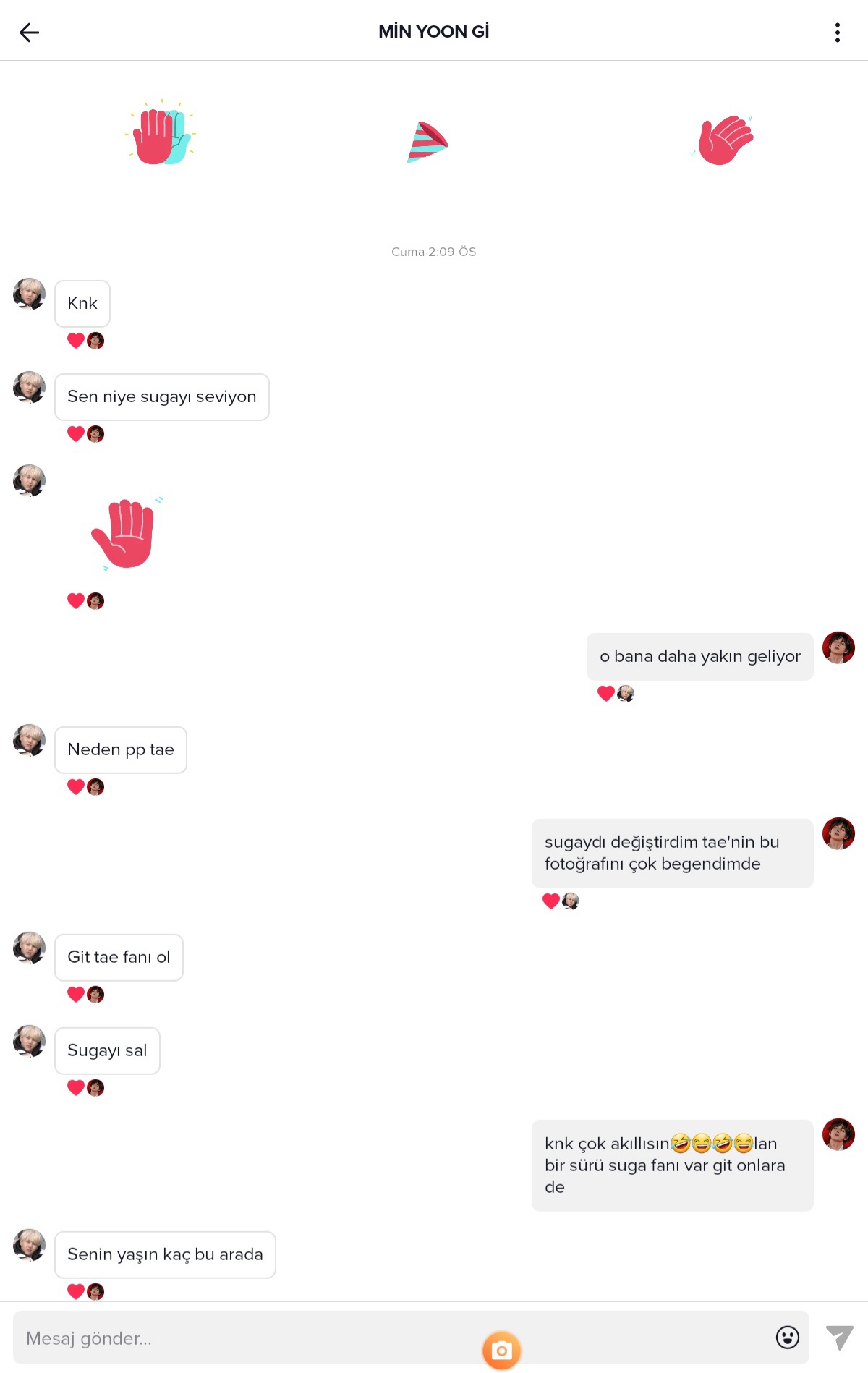This screenshot has width=868, height=1373.
Task: Tap the send arrow icon
Action: (839, 1338)
